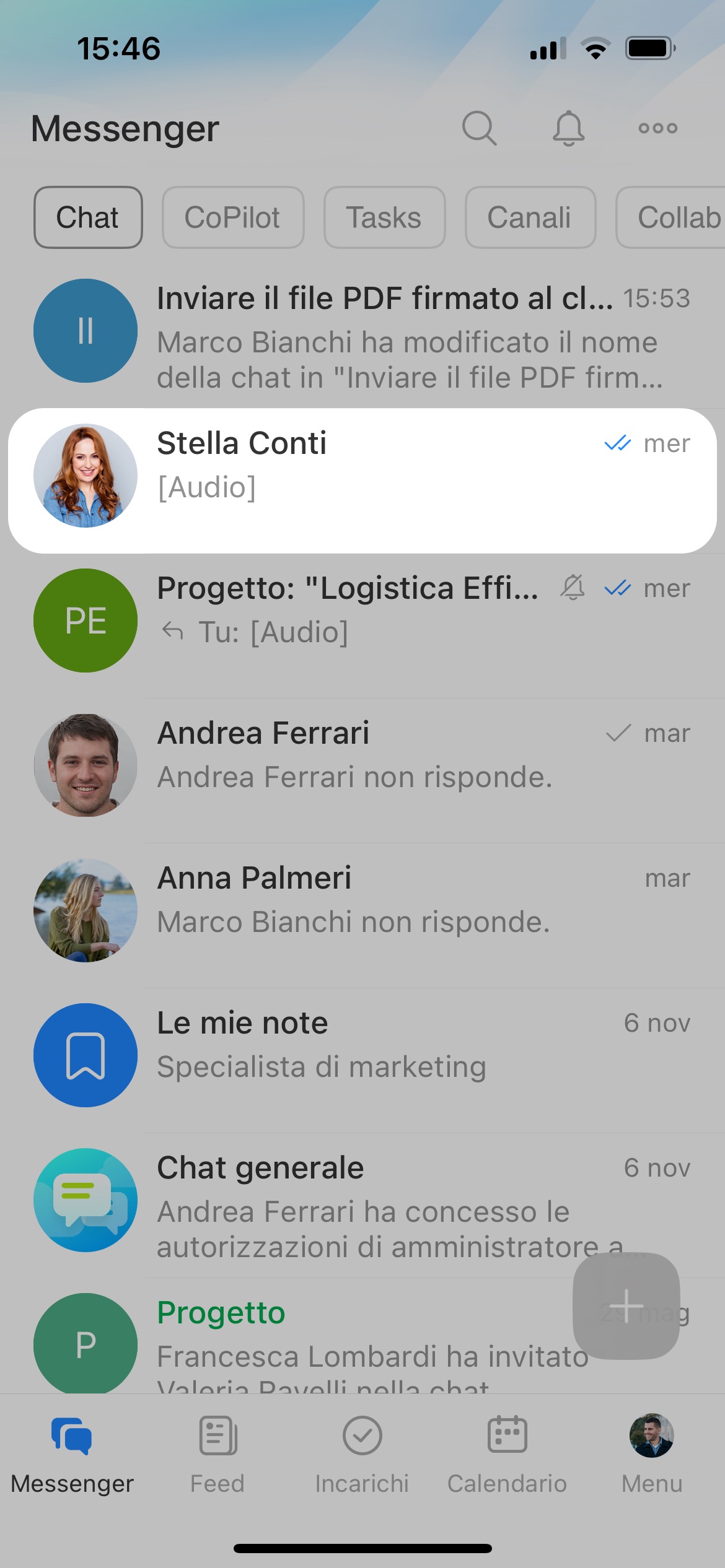The width and height of the screenshot is (725, 1568).
Task: Switch to the Tasks chip
Action: click(384, 217)
